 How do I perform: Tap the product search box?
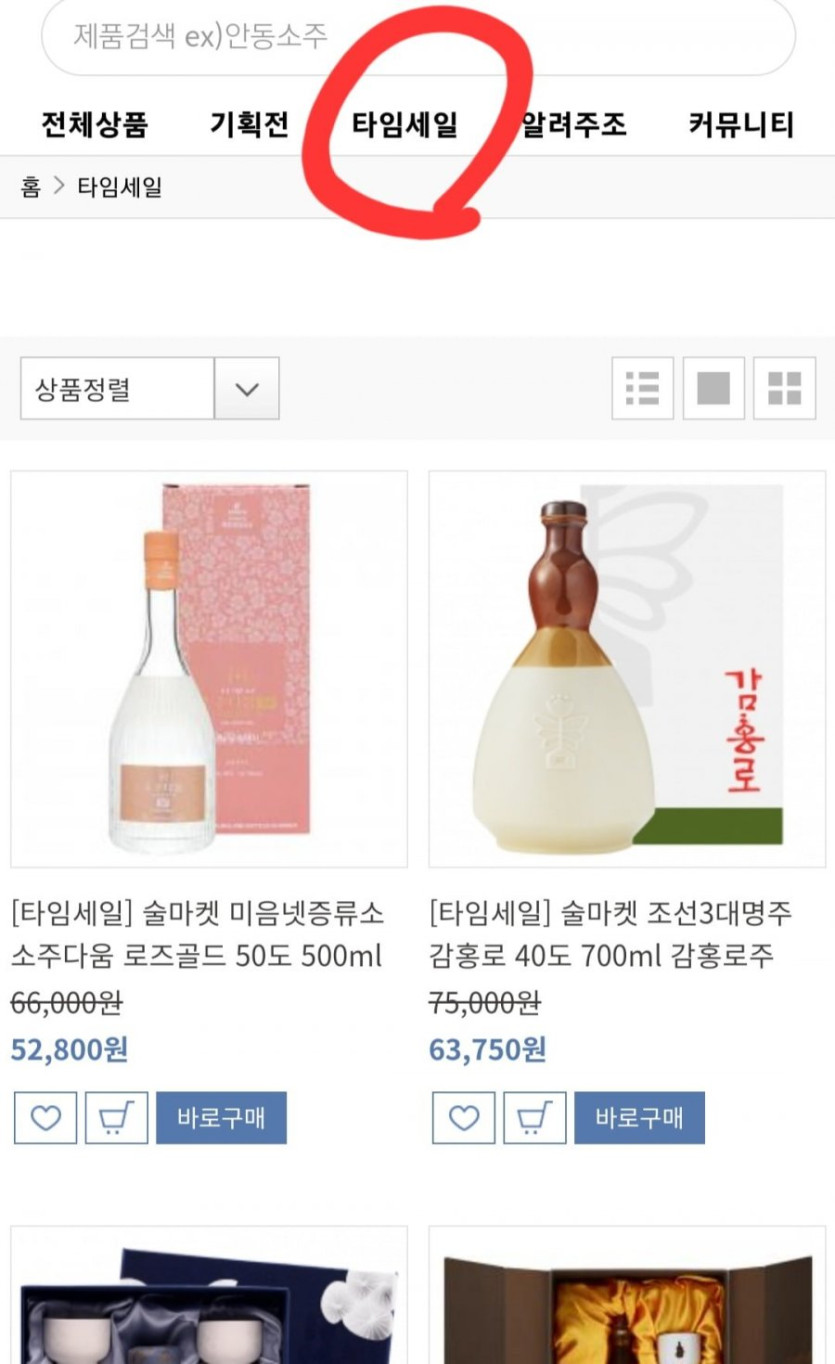click(417, 37)
